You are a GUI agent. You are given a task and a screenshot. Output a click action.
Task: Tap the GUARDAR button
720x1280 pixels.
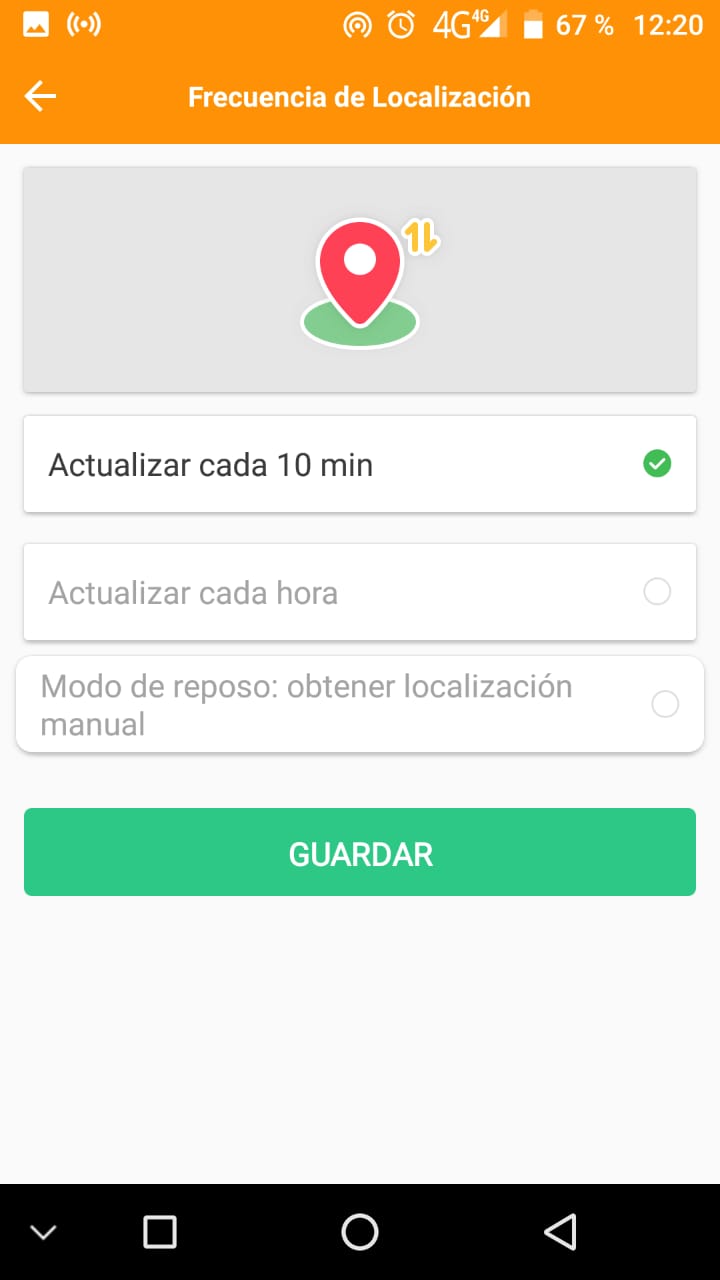360,852
